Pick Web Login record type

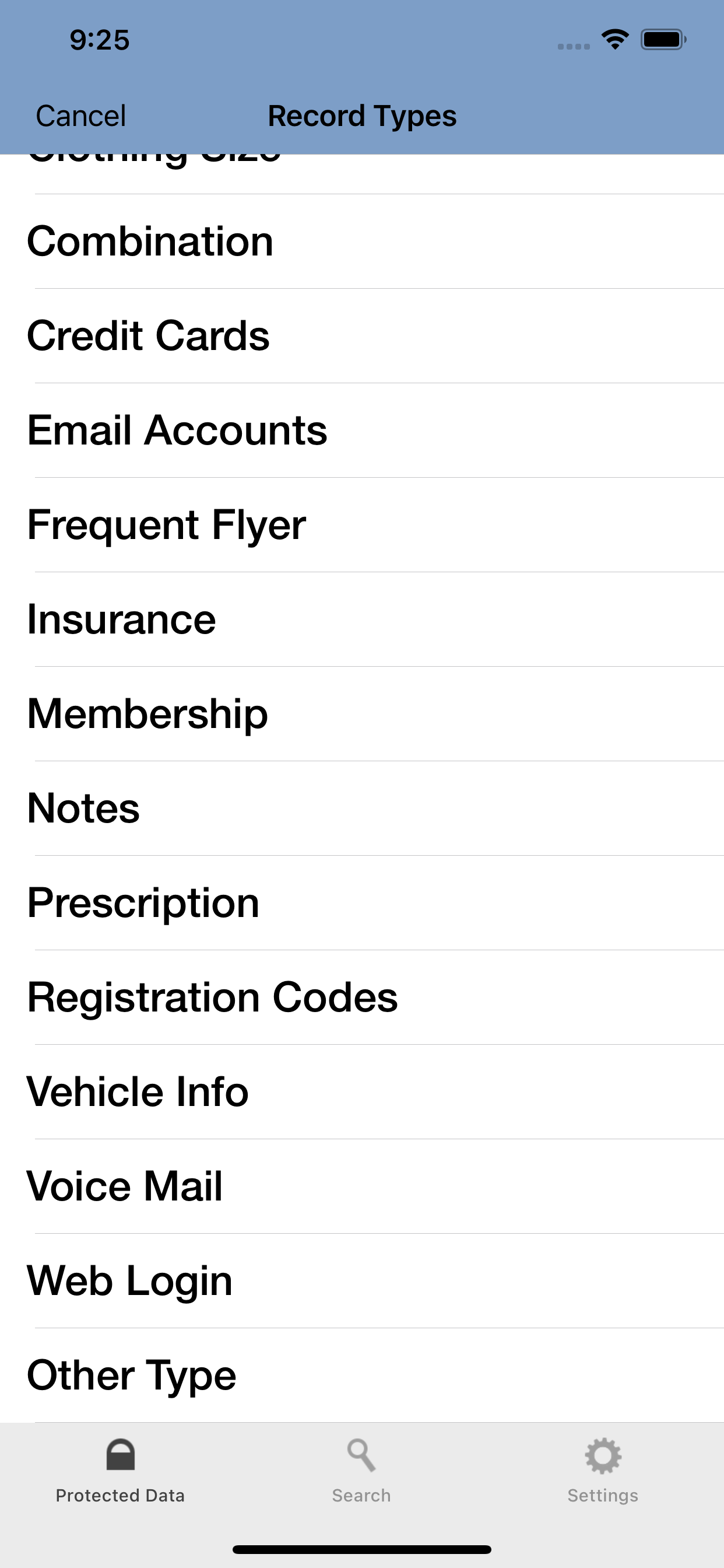[362, 1280]
